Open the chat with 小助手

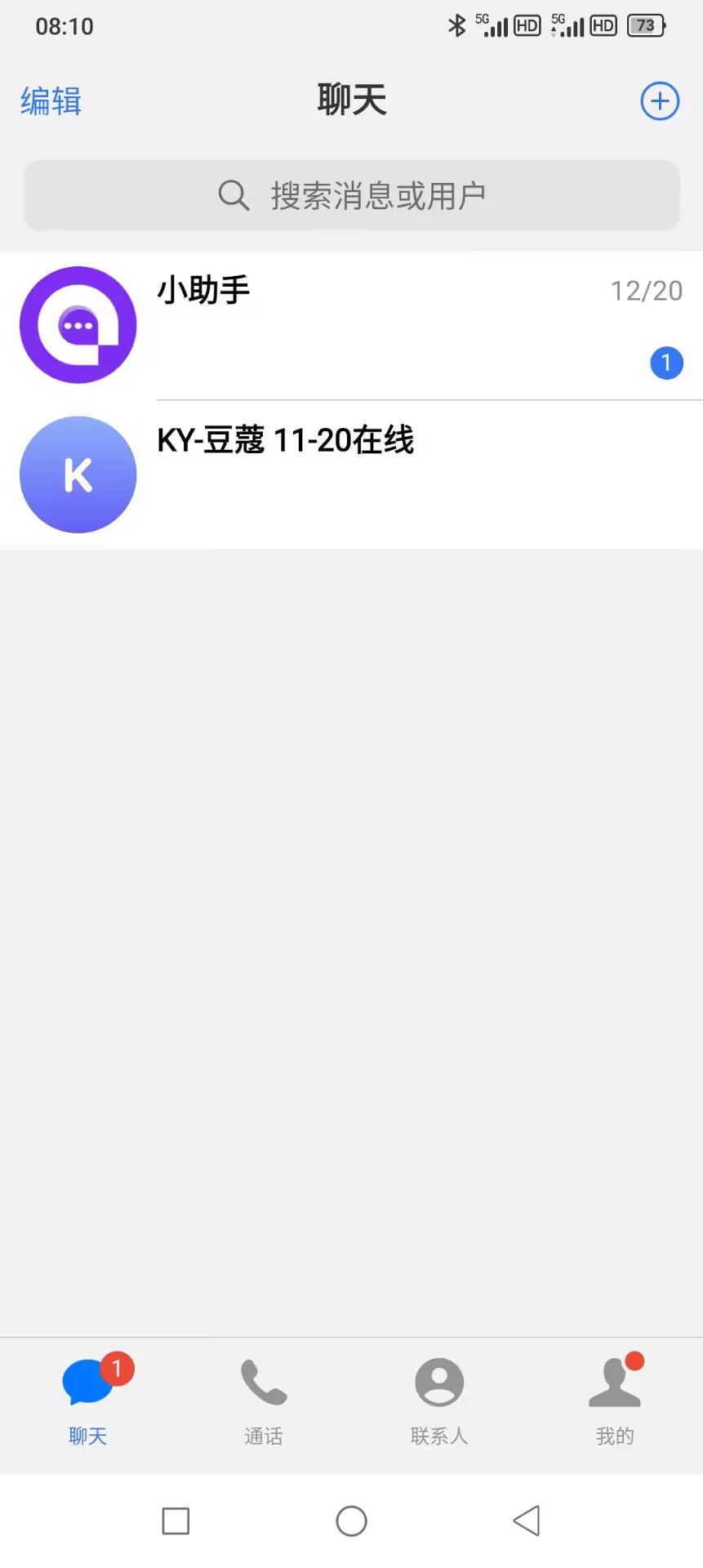coord(351,325)
